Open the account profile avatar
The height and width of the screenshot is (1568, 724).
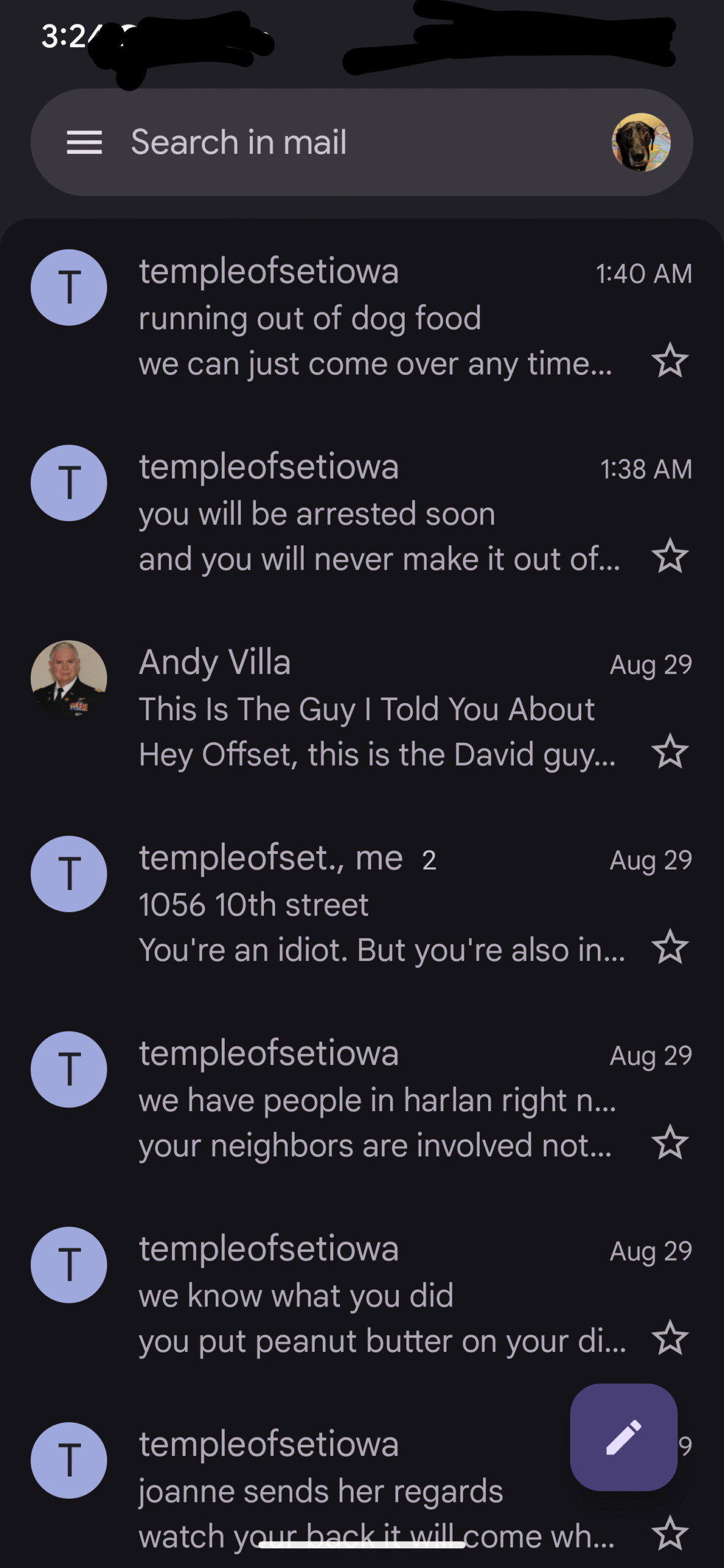click(x=641, y=142)
